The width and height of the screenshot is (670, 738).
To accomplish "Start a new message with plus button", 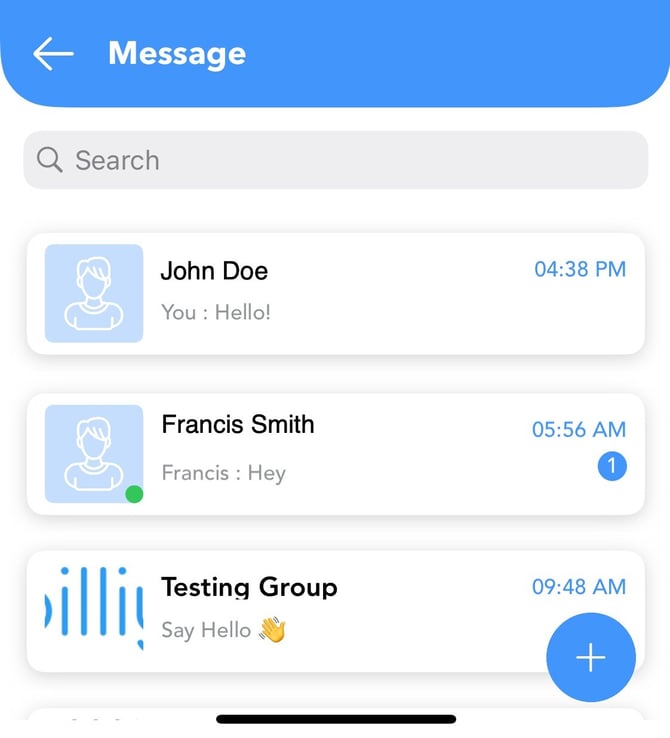I will 590,657.
